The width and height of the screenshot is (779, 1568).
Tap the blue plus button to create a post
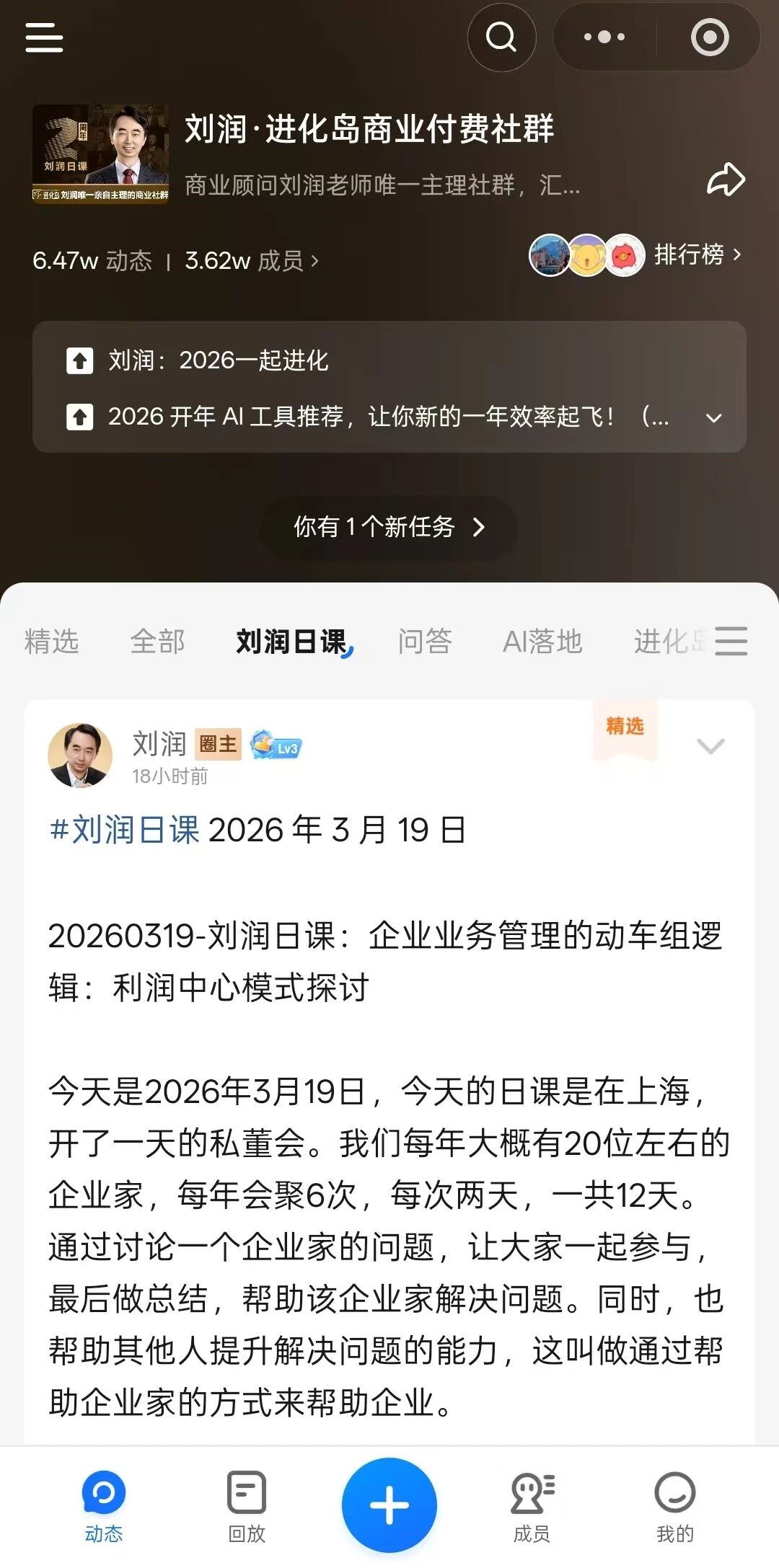click(x=389, y=1504)
